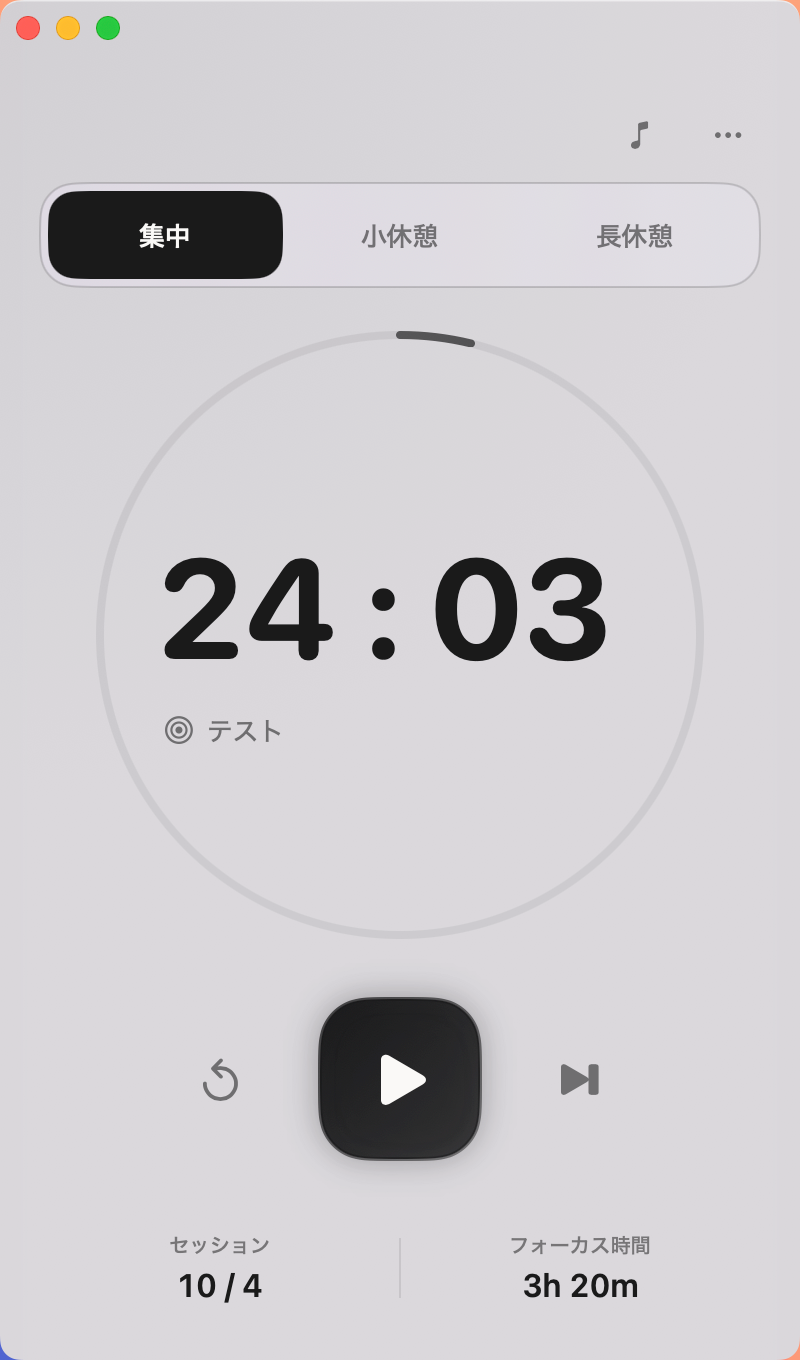Viewport: 800px width, 1360px height.
Task: Close the window with the red button
Action: [x=28, y=28]
